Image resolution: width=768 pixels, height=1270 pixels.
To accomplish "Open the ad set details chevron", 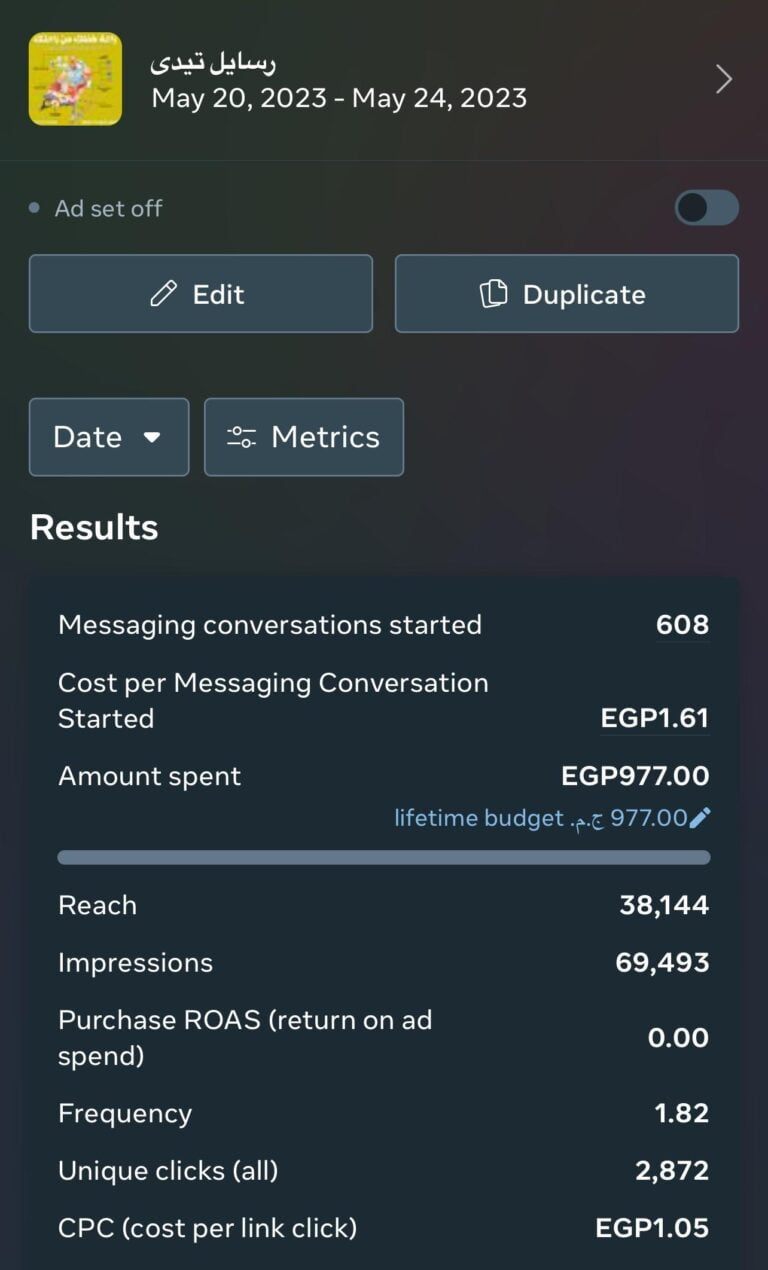I will click(x=724, y=79).
